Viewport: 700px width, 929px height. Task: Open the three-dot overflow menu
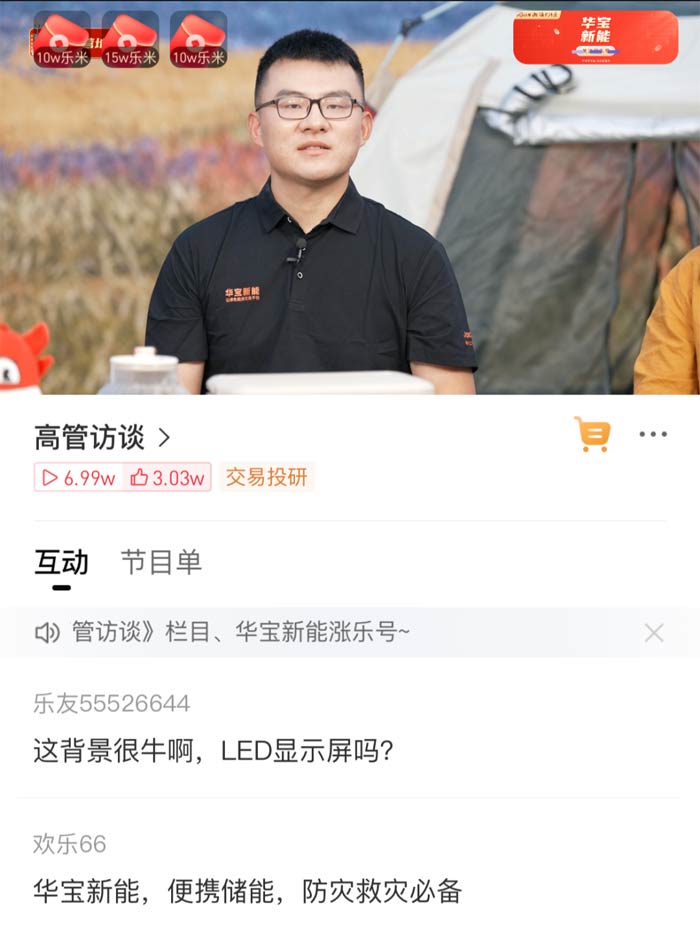653,435
